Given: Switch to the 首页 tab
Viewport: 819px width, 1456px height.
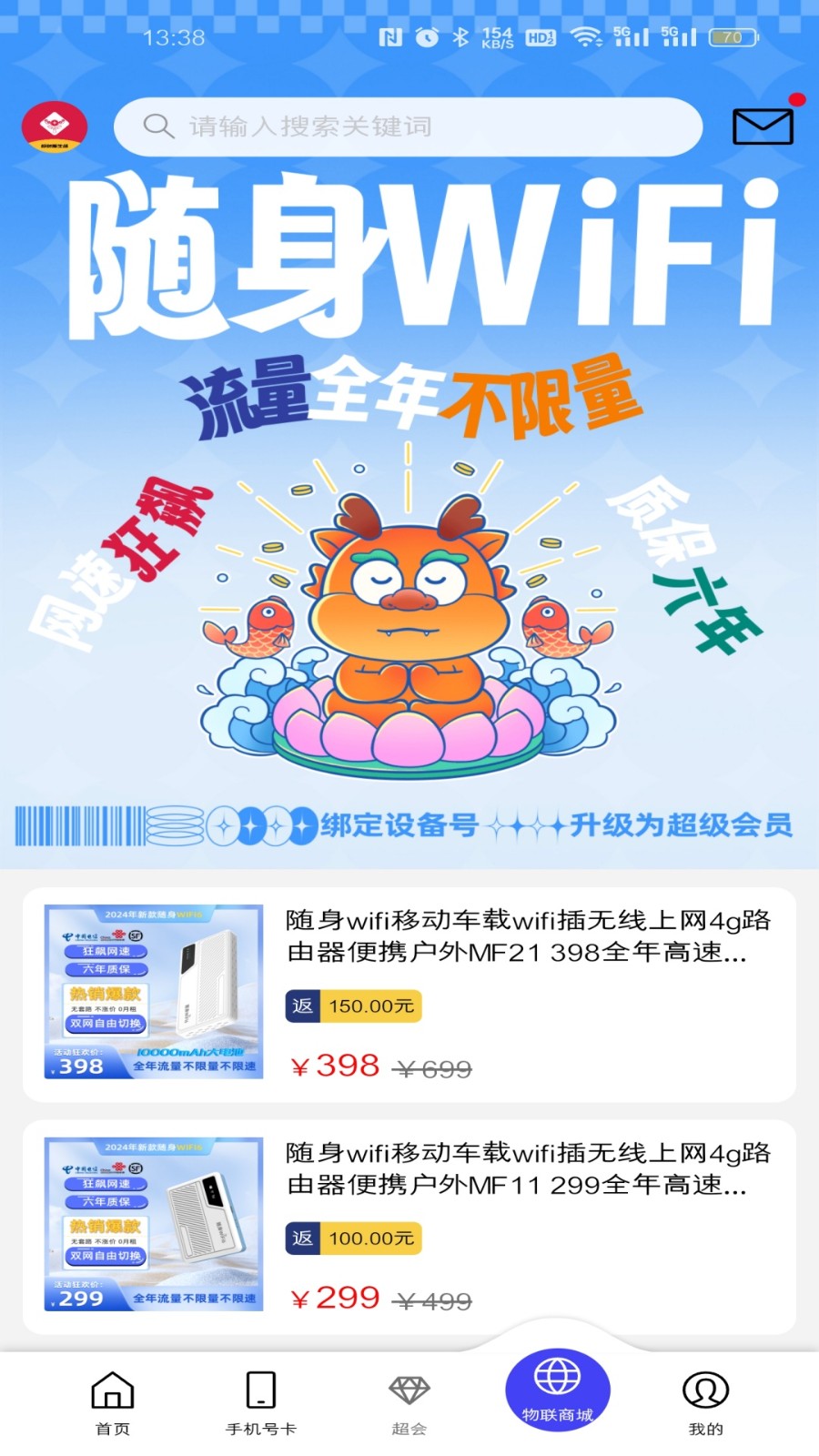Looking at the screenshot, I should (x=113, y=1403).
